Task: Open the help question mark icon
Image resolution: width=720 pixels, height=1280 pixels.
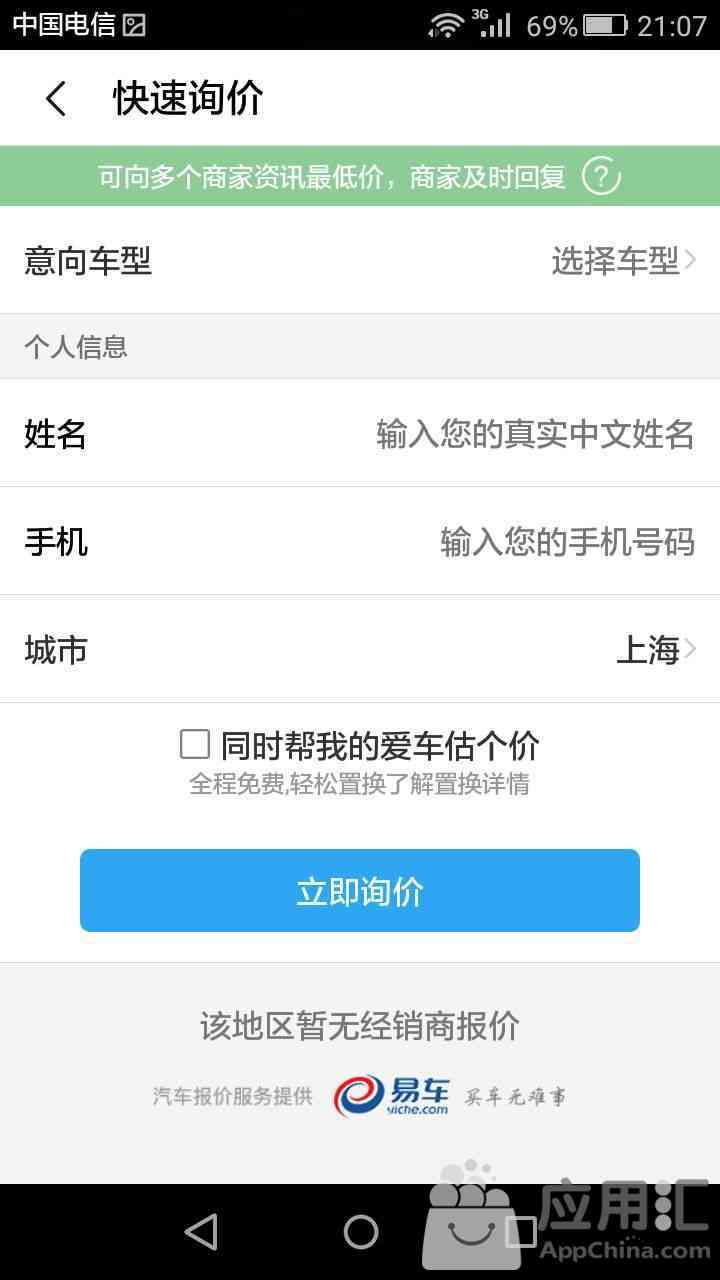Action: 601,177
